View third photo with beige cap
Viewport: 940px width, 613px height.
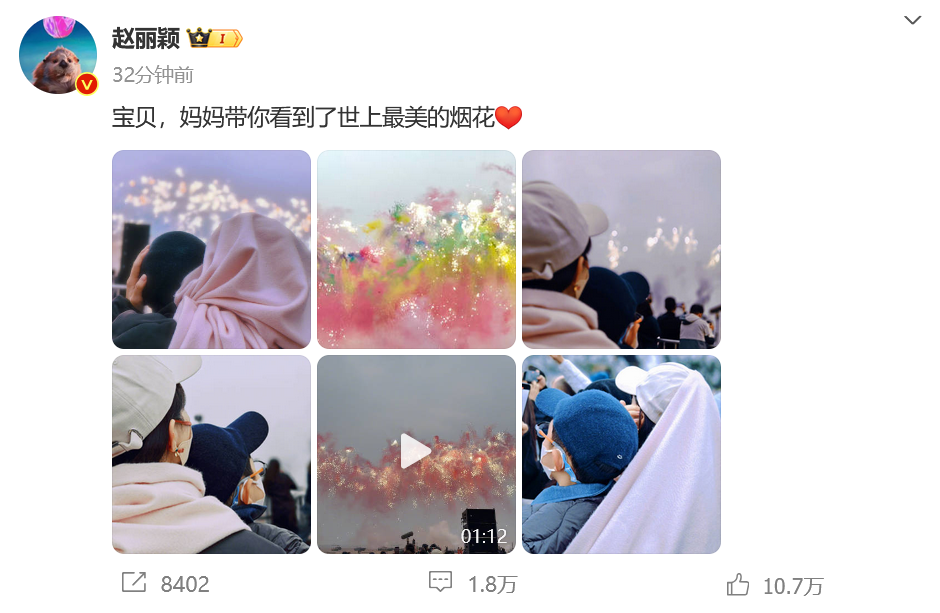(x=621, y=249)
